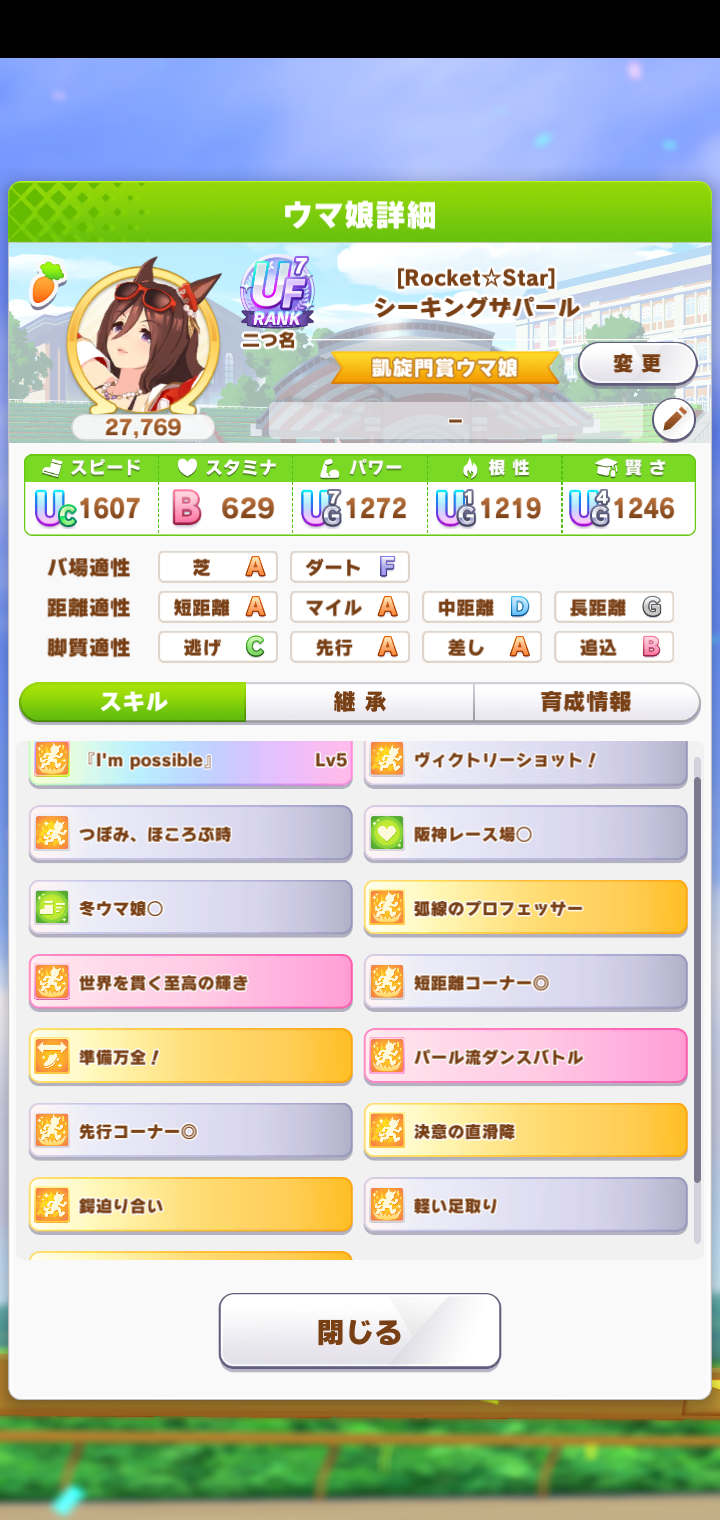This screenshot has width=720, height=1520.
Task: Show details for つぼみ、ほころぶ時
Action: click(x=191, y=834)
